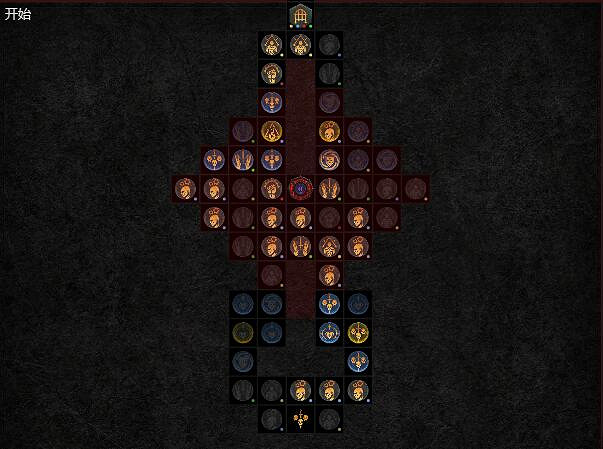This screenshot has width=603, height=449.
Task: Select the board gate node at the top
Action: click(301, 15)
